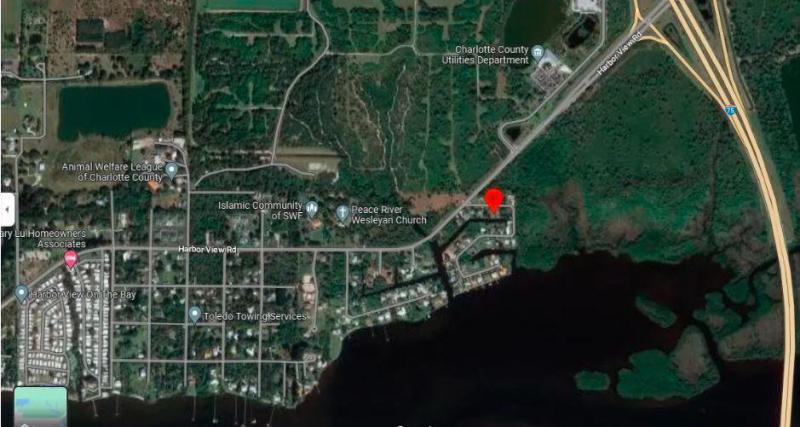
Task: View Peace River Wesleyan Church marker
Action: click(x=343, y=212)
